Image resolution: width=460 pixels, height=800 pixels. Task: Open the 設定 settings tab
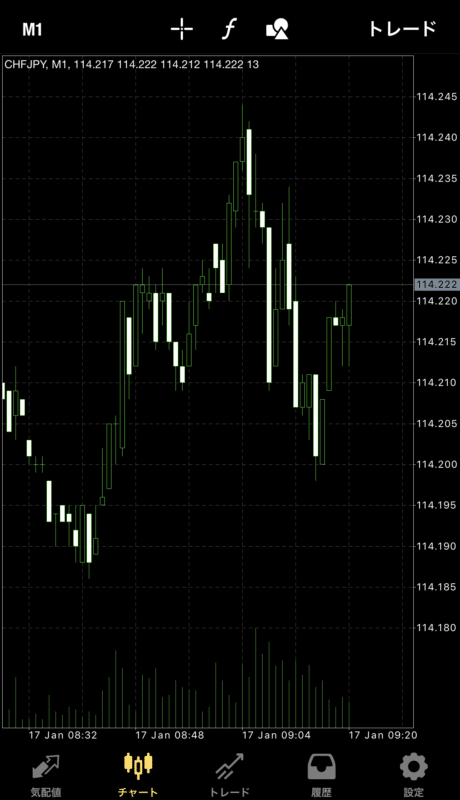coord(414,775)
